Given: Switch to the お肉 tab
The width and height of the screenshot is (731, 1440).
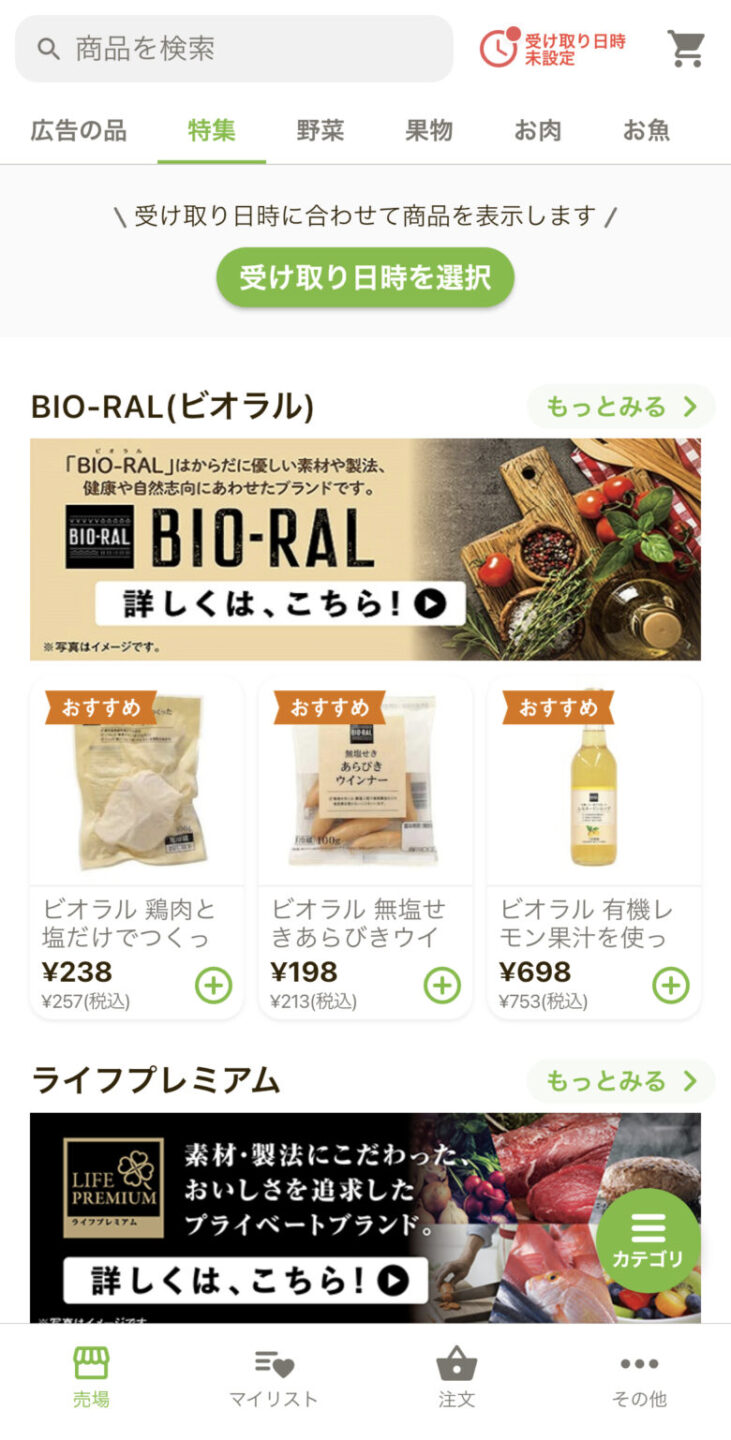Looking at the screenshot, I should [x=538, y=130].
